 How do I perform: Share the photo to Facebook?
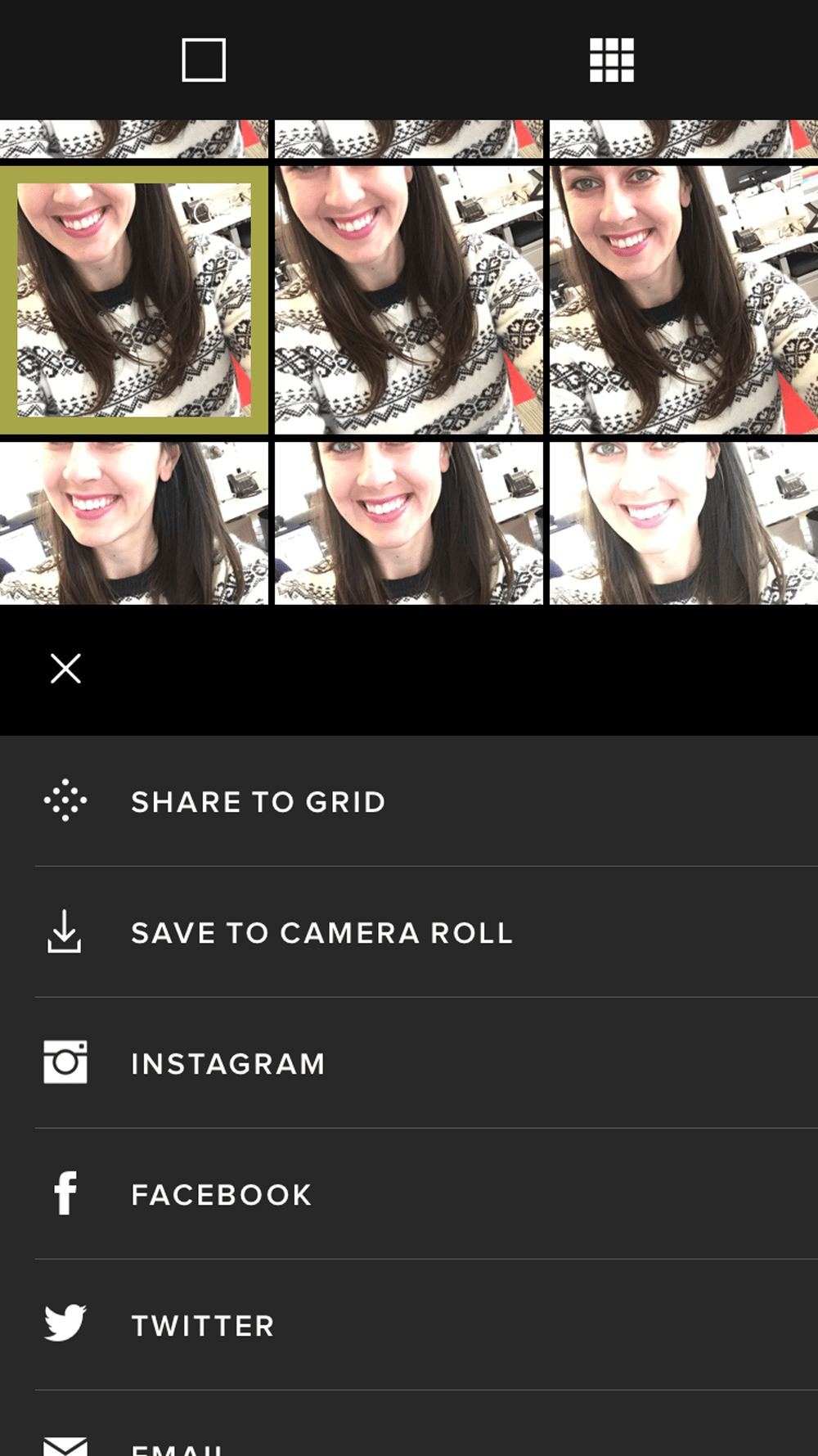(220, 1193)
